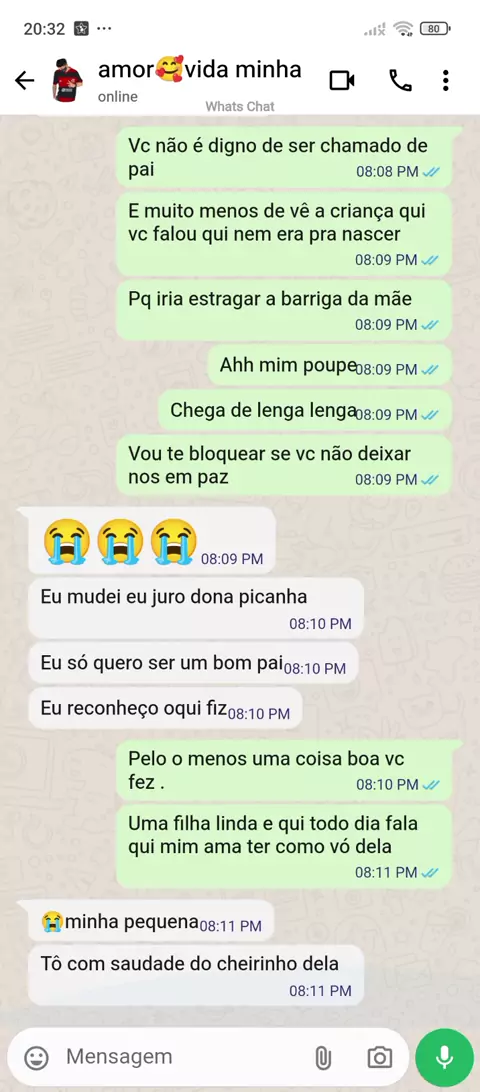Start a voice call
The width and height of the screenshot is (480, 1092).
pos(400,81)
